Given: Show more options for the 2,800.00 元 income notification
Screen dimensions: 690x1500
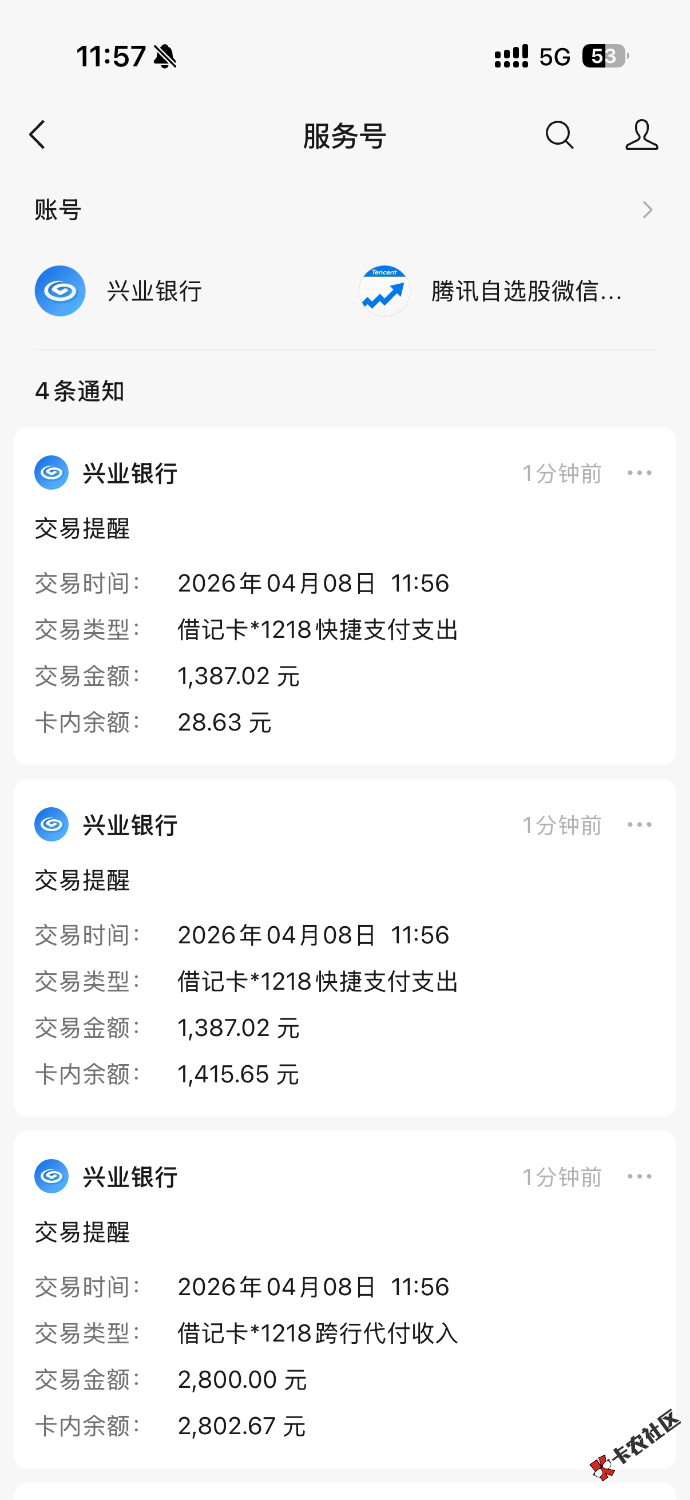Looking at the screenshot, I should pyautogui.click(x=639, y=1177).
